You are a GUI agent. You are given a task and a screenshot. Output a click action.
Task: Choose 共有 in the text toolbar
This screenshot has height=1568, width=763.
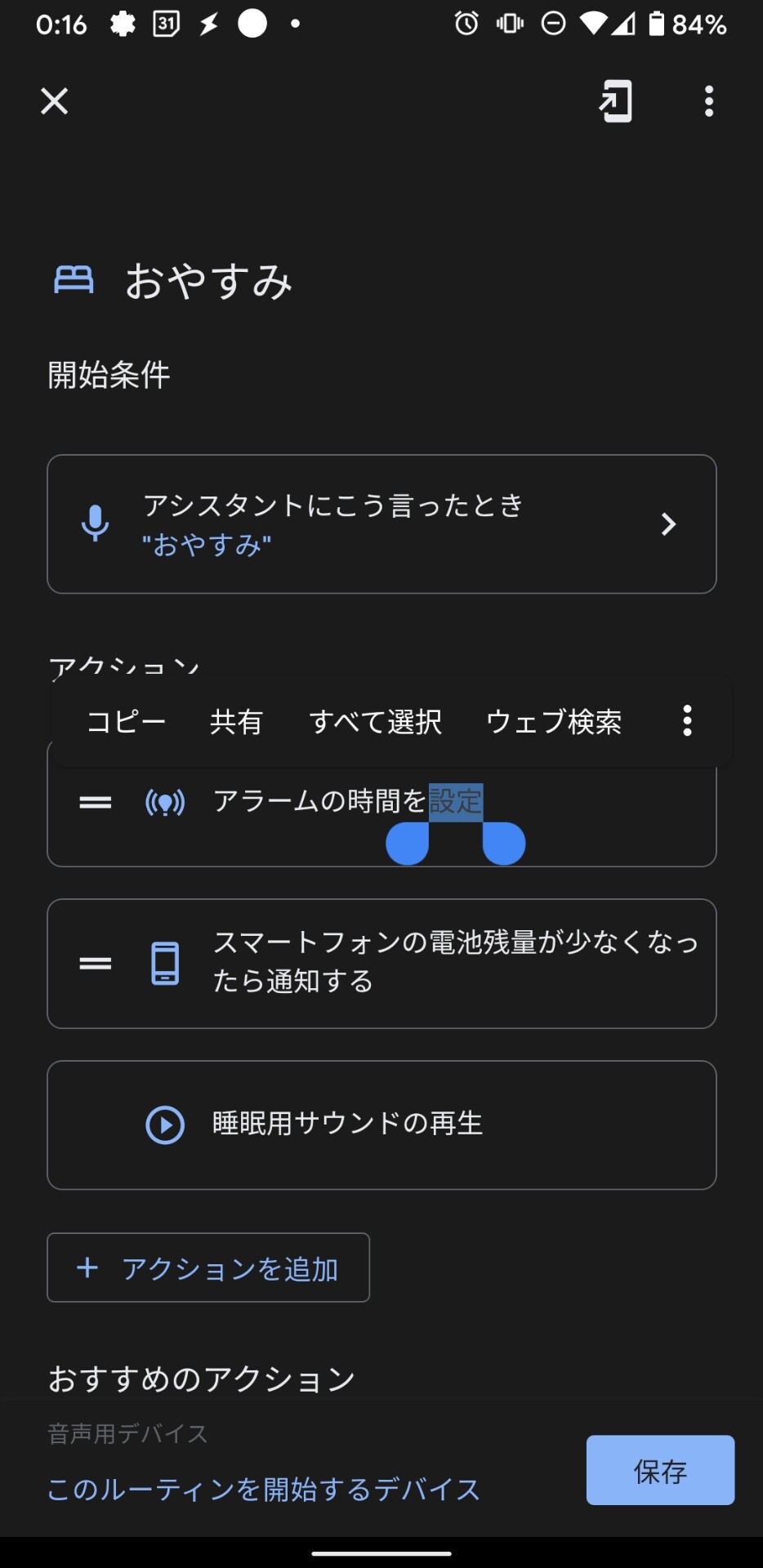(x=236, y=722)
